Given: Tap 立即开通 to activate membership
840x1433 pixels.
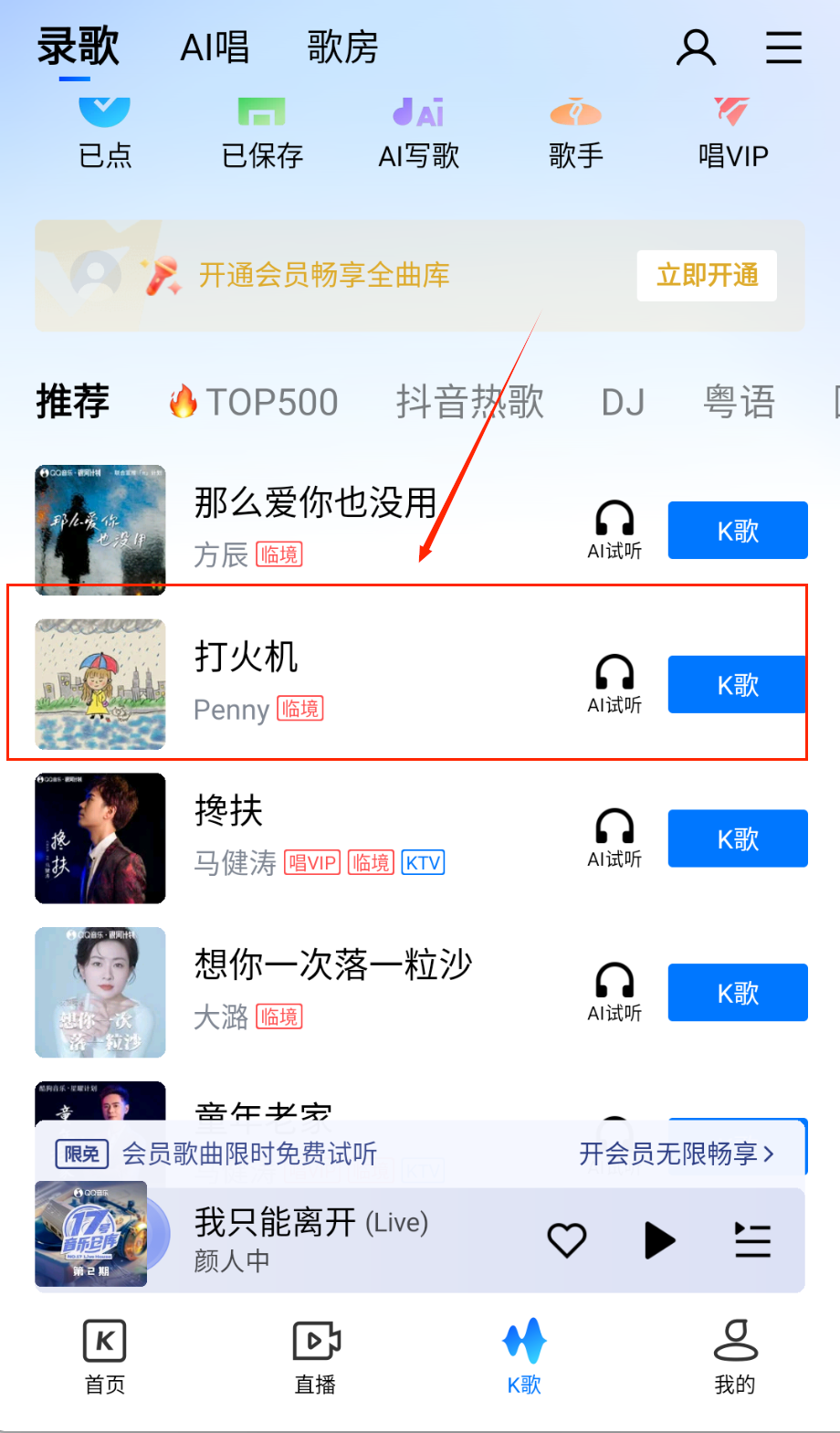Looking at the screenshot, I should point(707,275).
